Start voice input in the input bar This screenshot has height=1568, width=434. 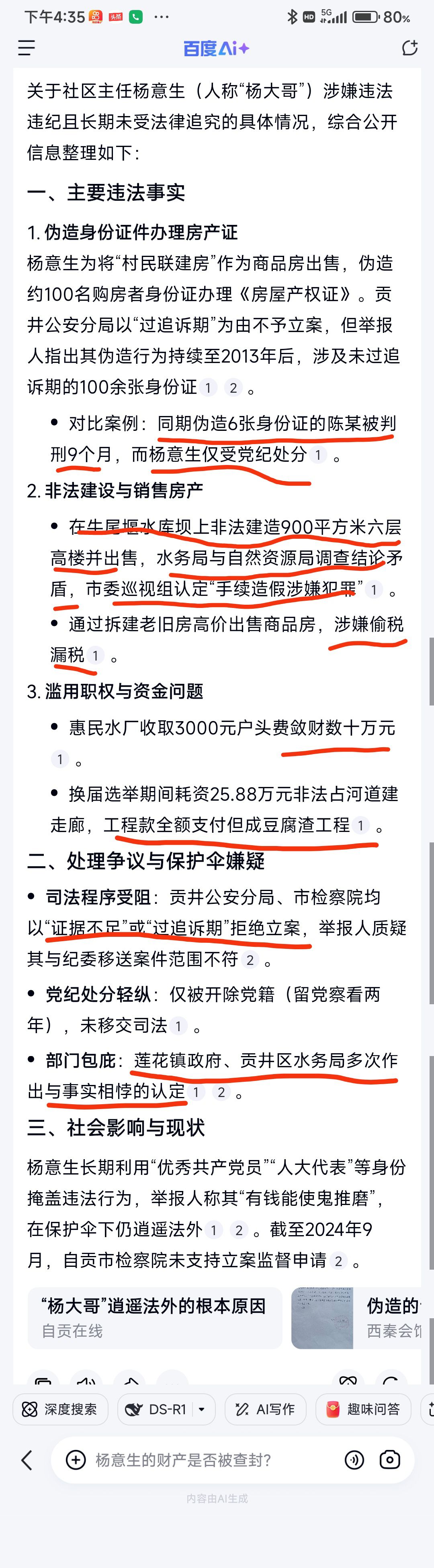click(354, 1460)
